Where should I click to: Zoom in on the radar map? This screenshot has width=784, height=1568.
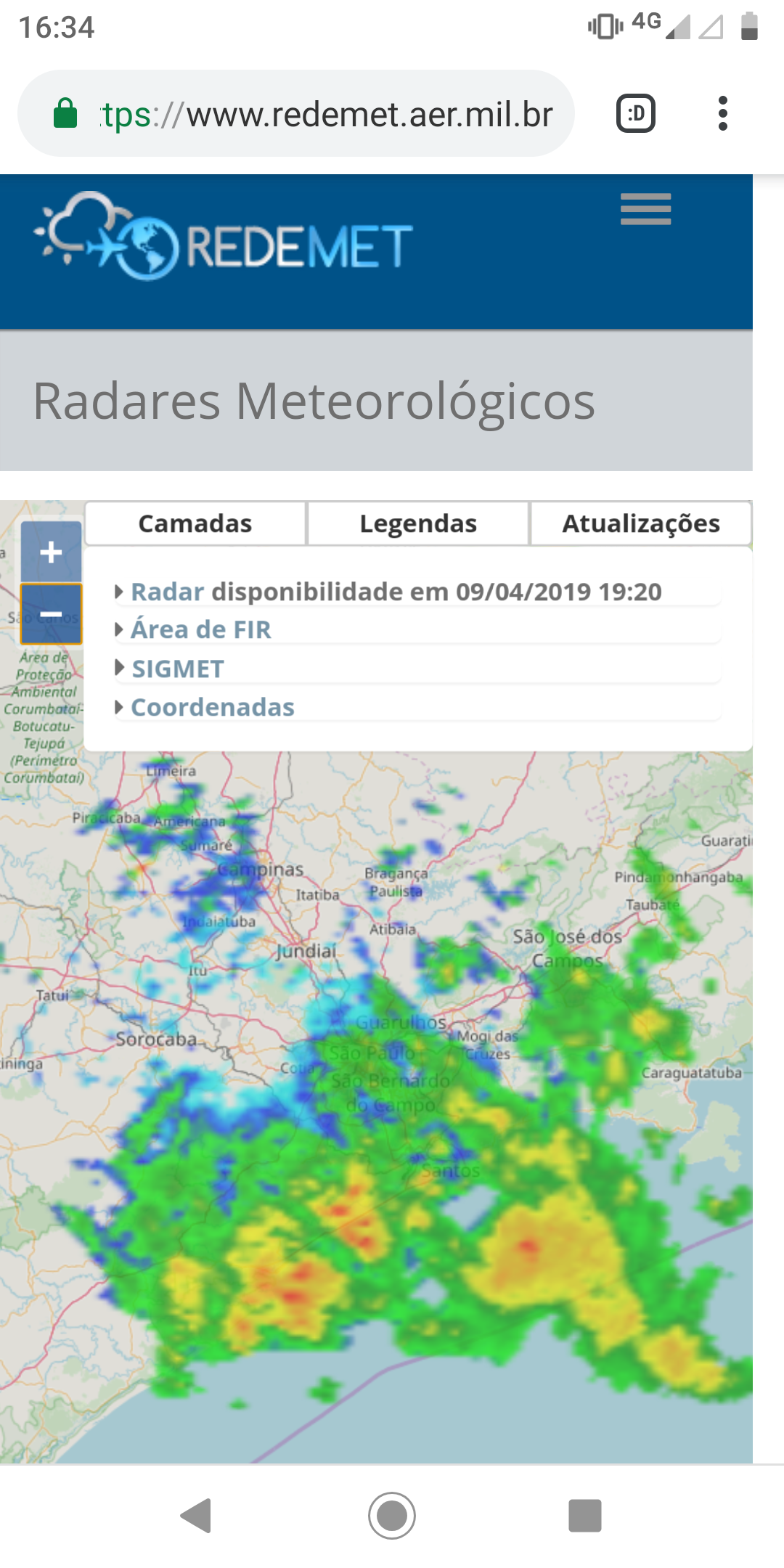tap(51, 552)
